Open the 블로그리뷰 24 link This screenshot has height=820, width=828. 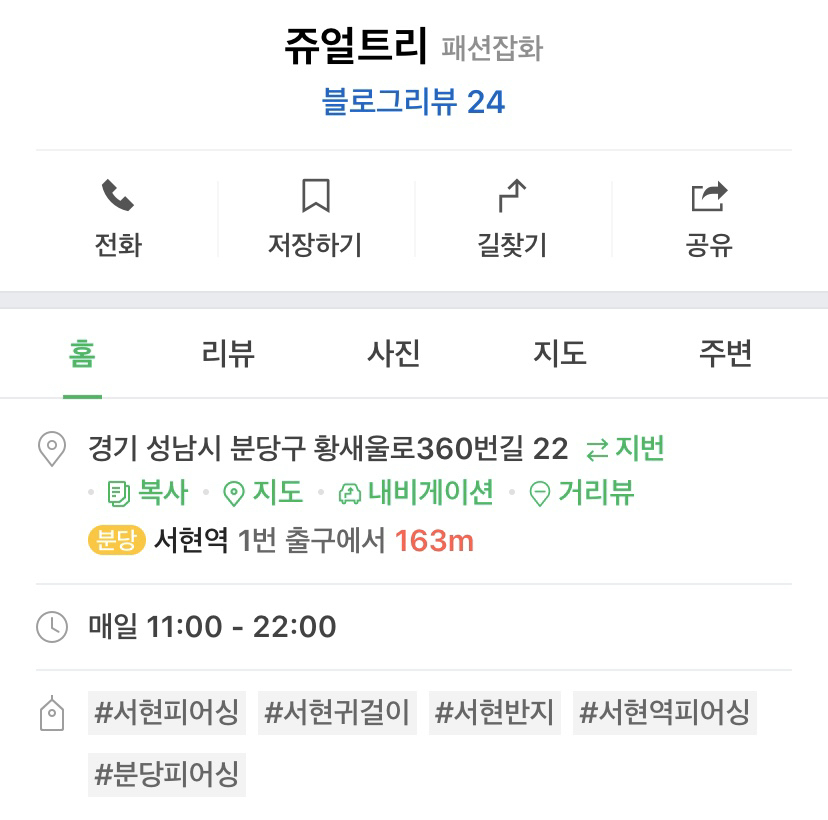click(413, 101)
